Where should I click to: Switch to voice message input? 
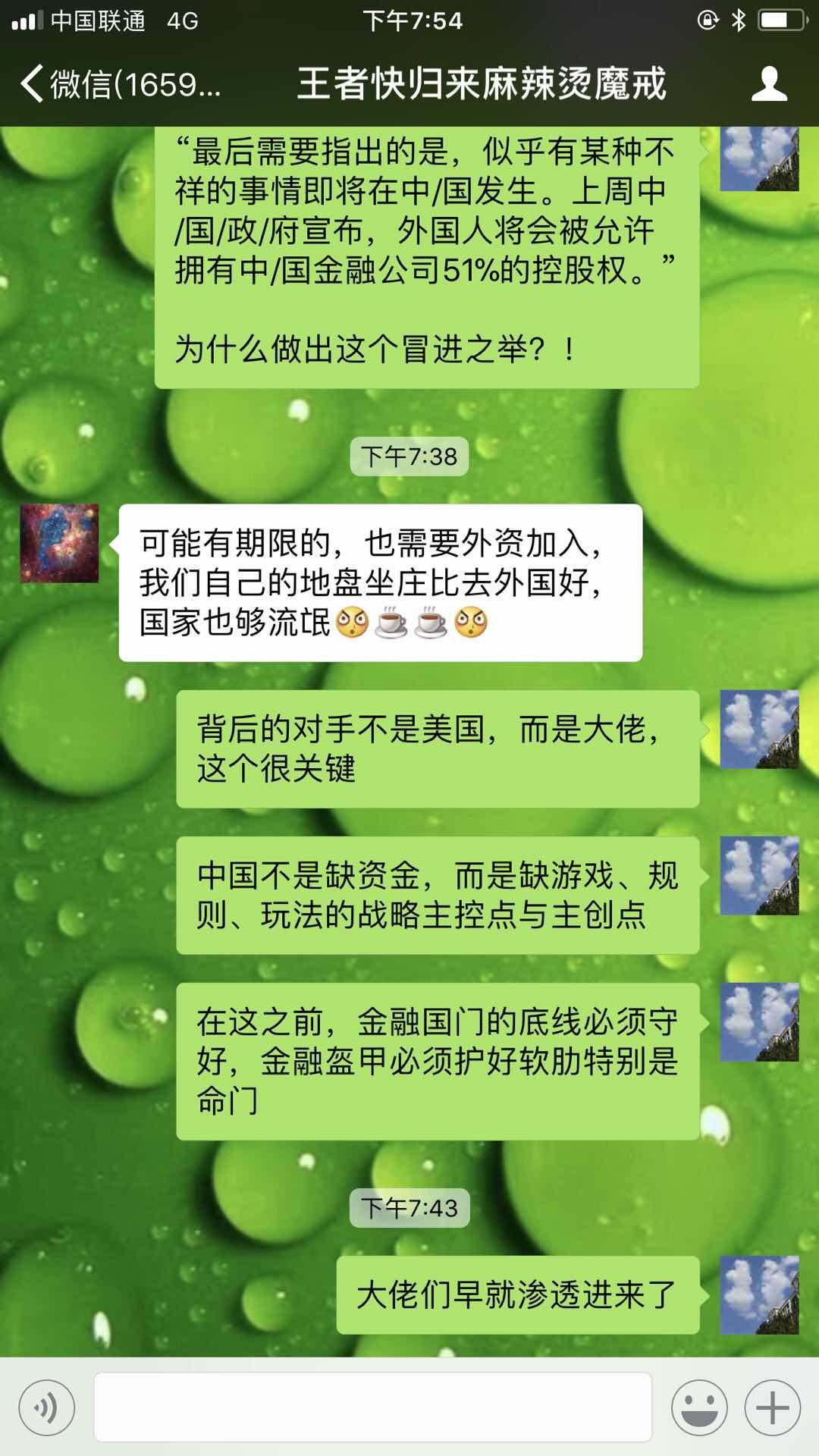[47, 1408]
